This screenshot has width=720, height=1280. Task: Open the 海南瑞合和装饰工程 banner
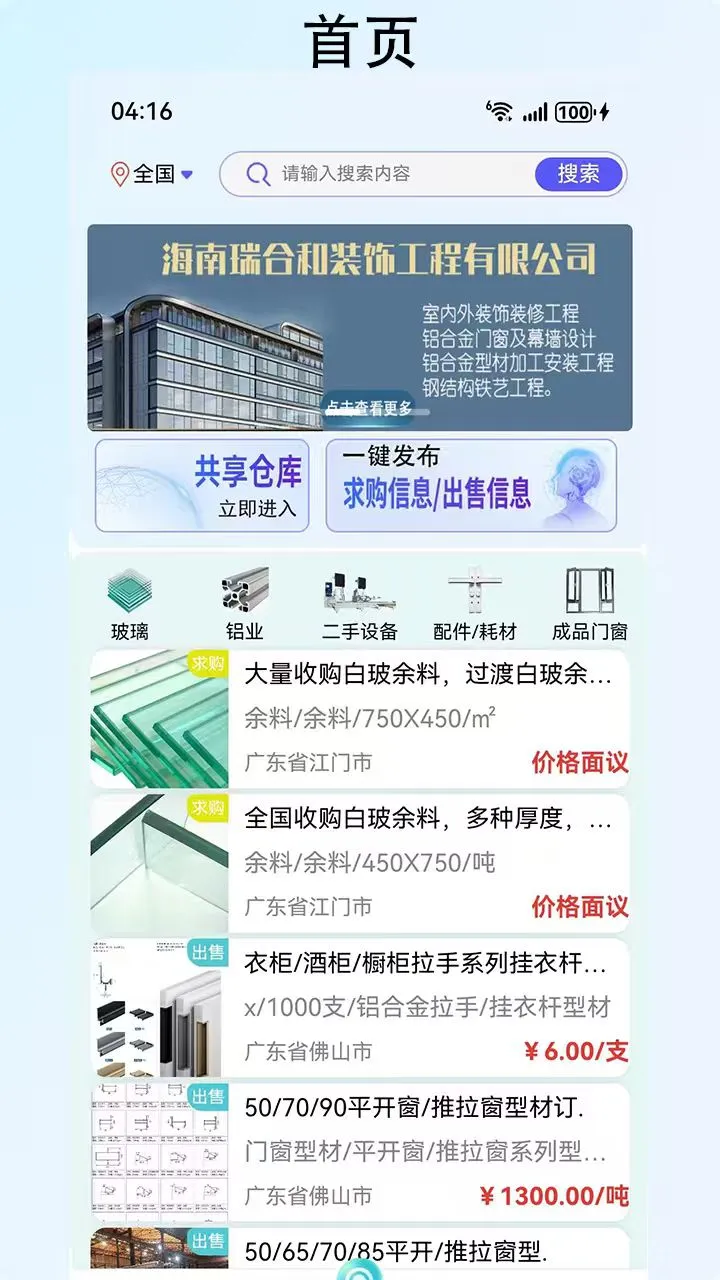pos(360,327)
